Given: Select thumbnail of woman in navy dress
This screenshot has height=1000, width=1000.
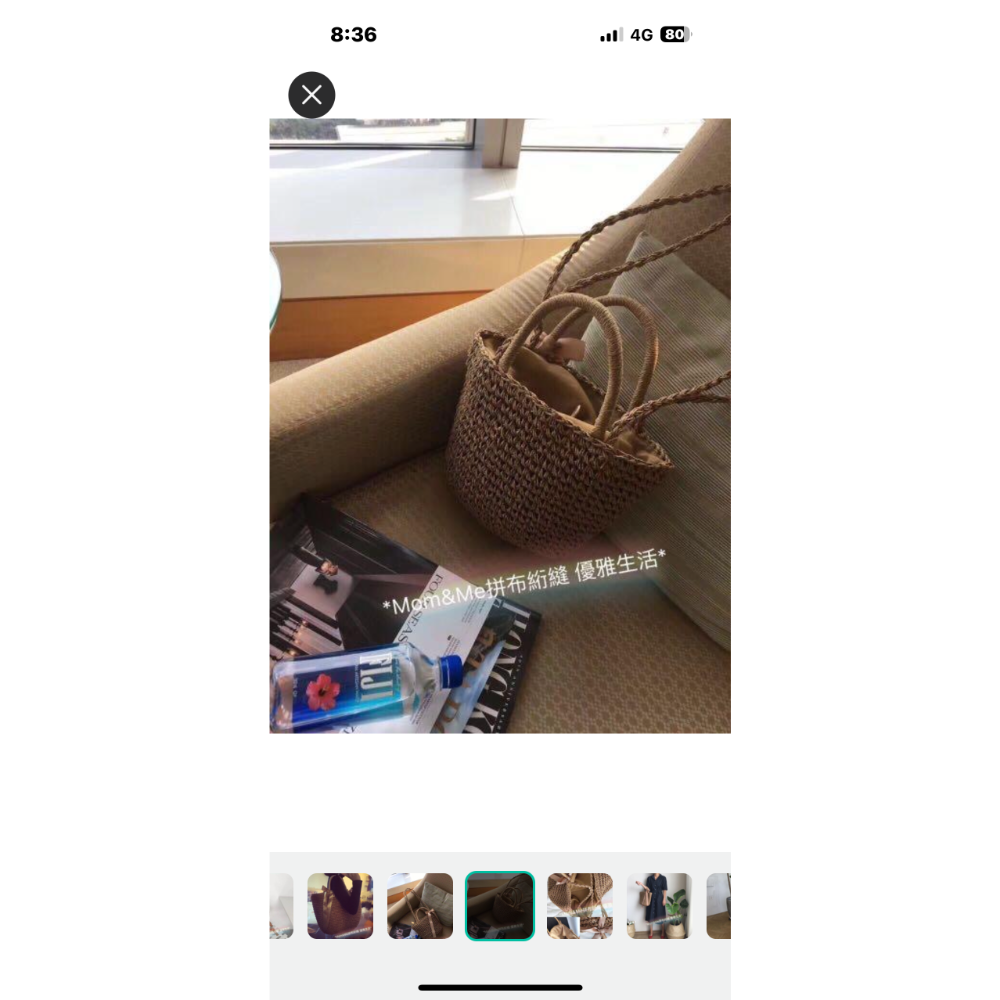Looking at the screenshot, I should tap(659, 906).
